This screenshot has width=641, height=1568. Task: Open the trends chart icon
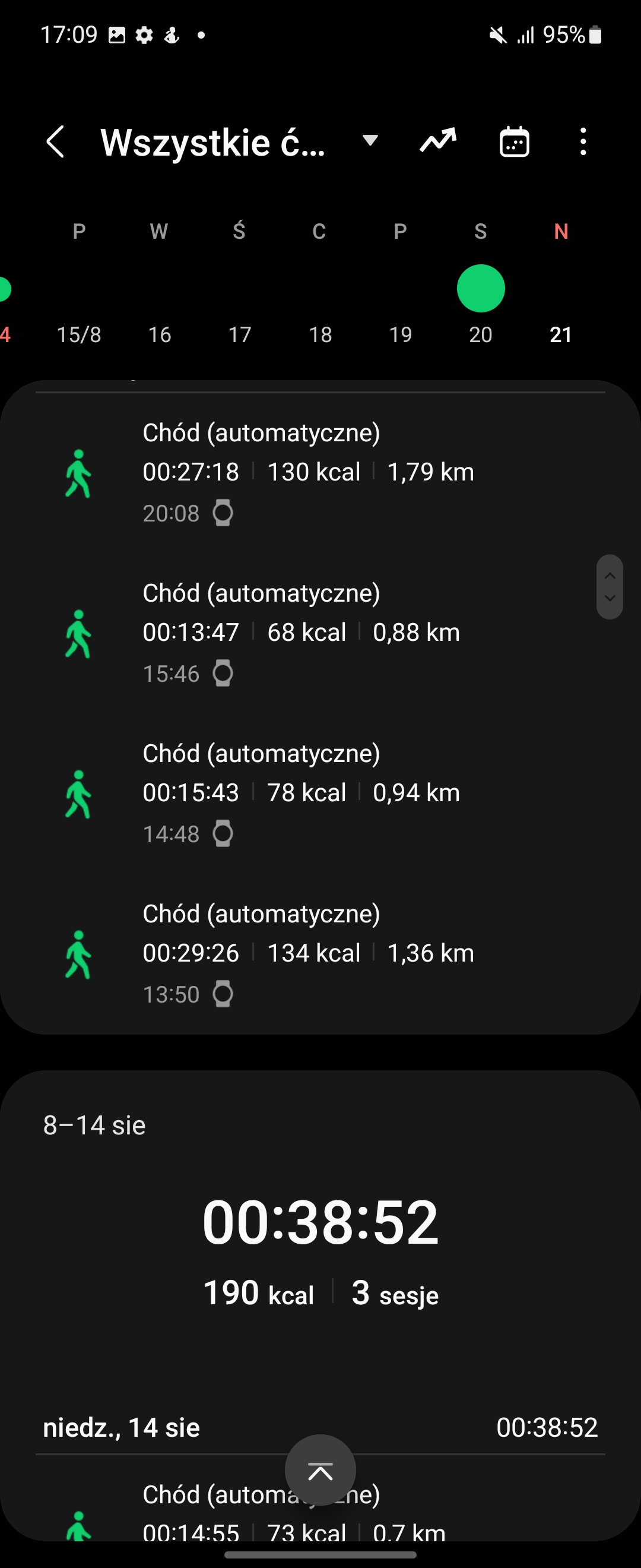pos(437,141)
